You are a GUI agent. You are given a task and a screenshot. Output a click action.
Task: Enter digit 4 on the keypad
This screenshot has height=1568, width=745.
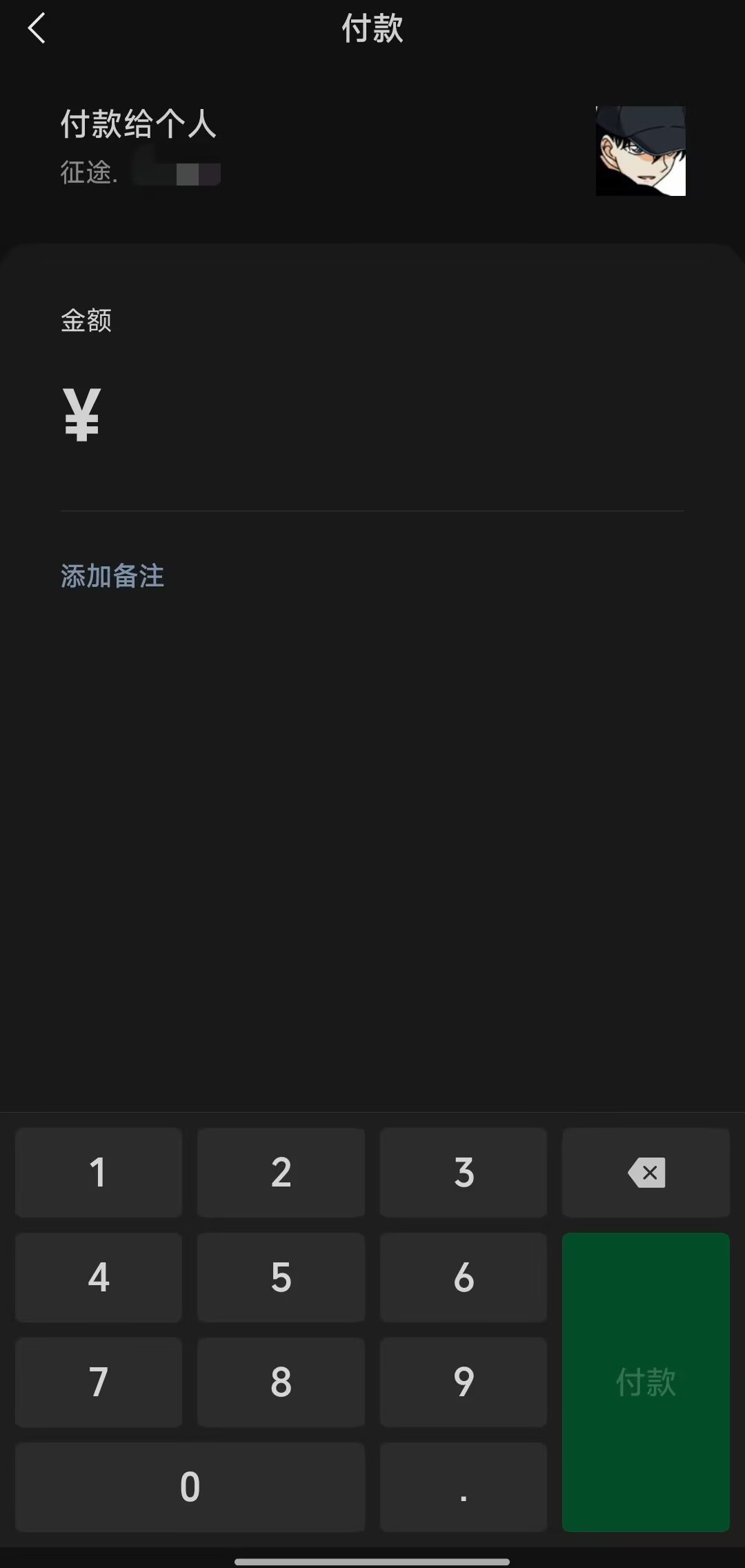point(99,1278)
